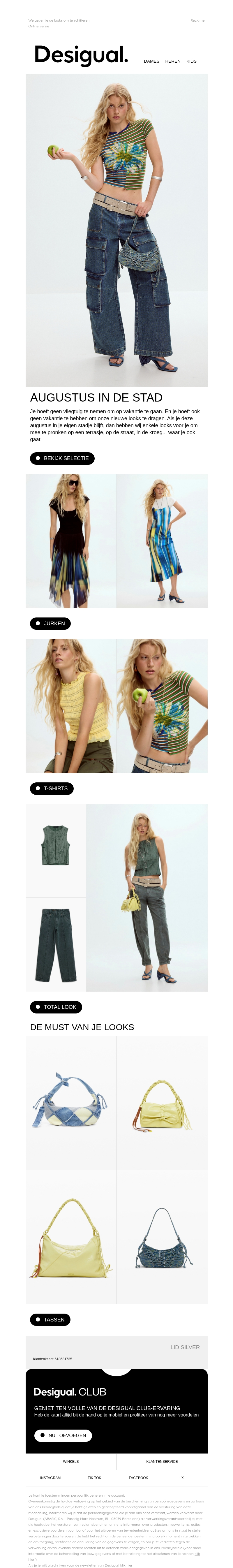Visit the FACEBOOK link

click(138, 1478)
